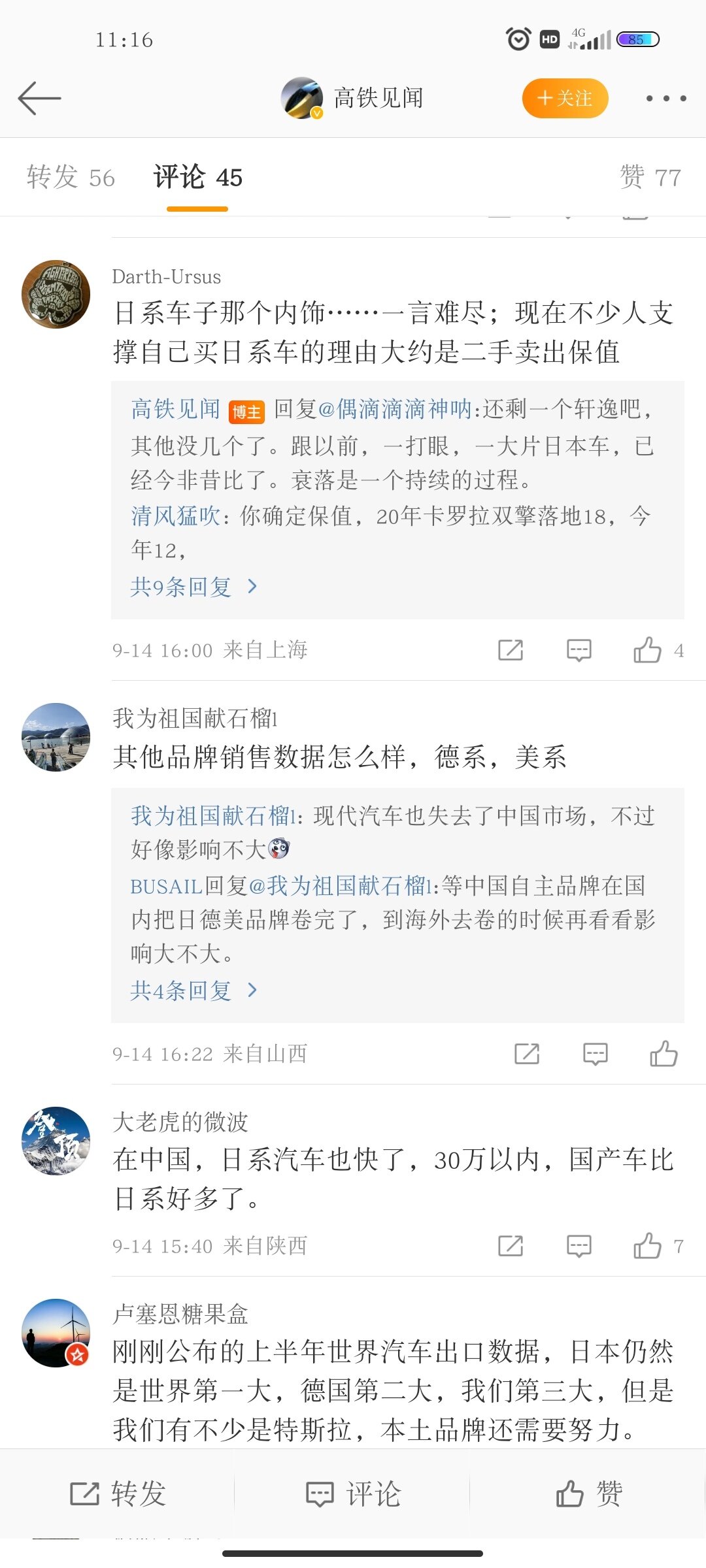Open Darth-Ursus's profile avatar
Viewport: 706px width, 1568px height.
tap(56, 295)
